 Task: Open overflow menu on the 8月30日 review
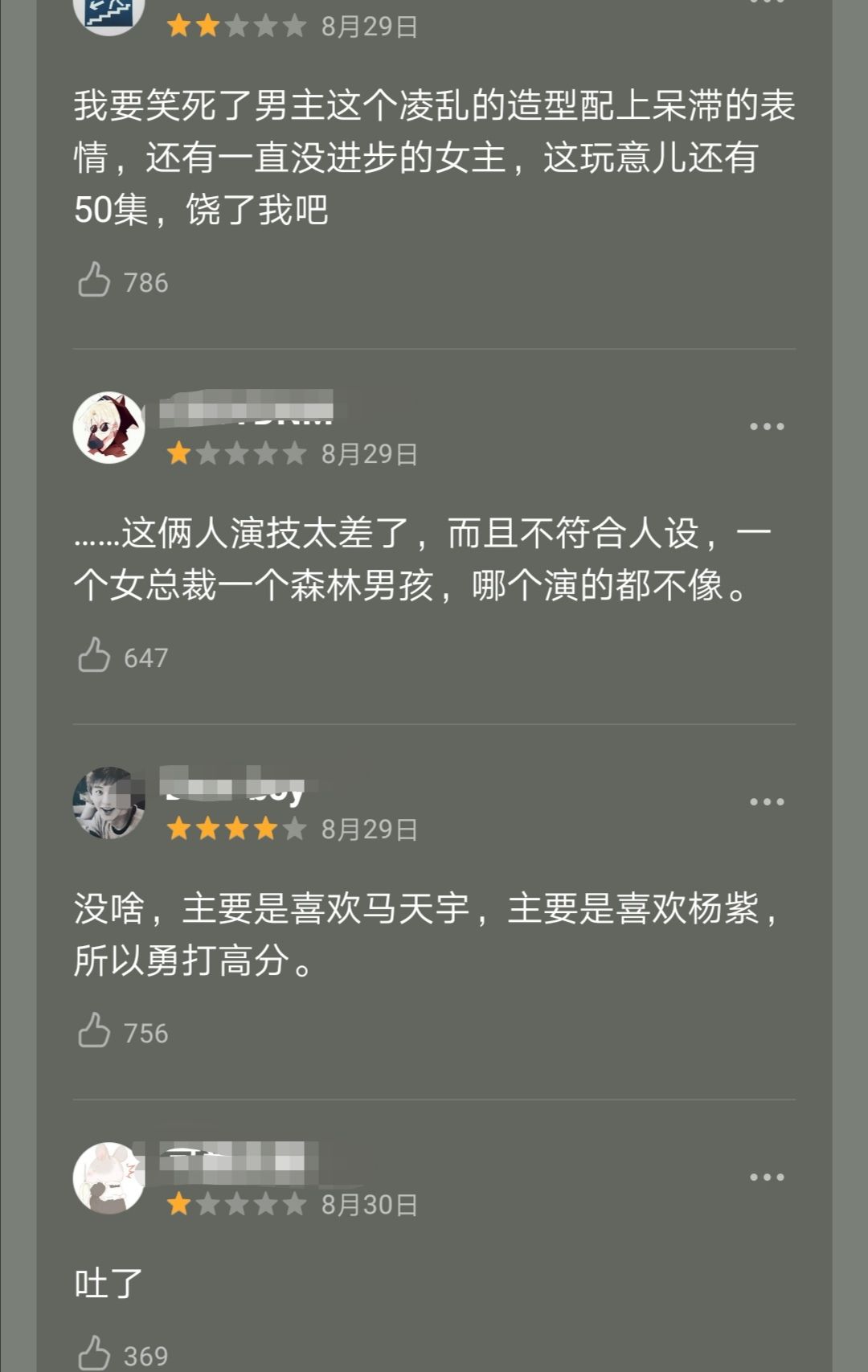click(x=766, y=1177)
